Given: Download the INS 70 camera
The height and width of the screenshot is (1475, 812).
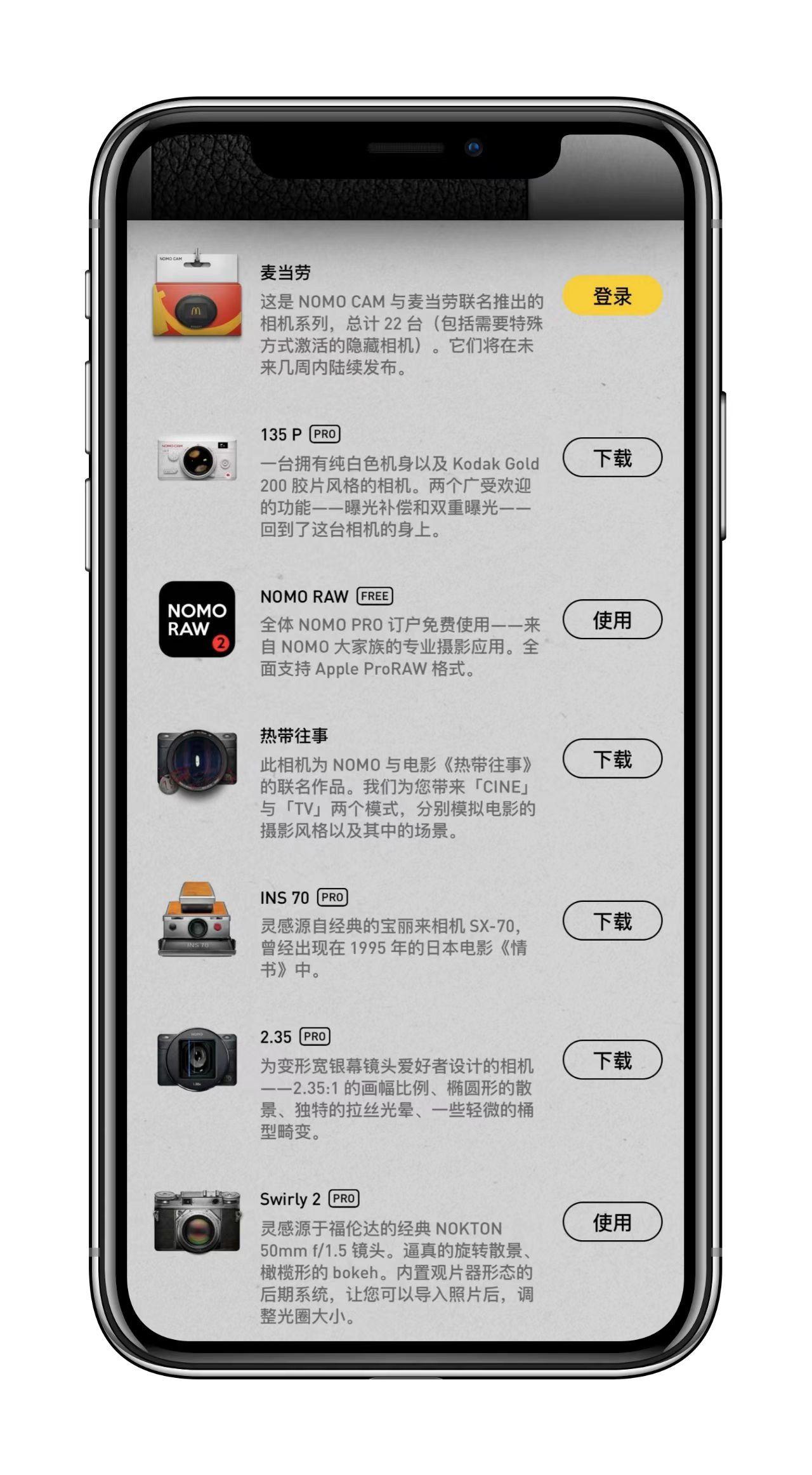Looking at the screenshot, I should [x=611, y=920].
